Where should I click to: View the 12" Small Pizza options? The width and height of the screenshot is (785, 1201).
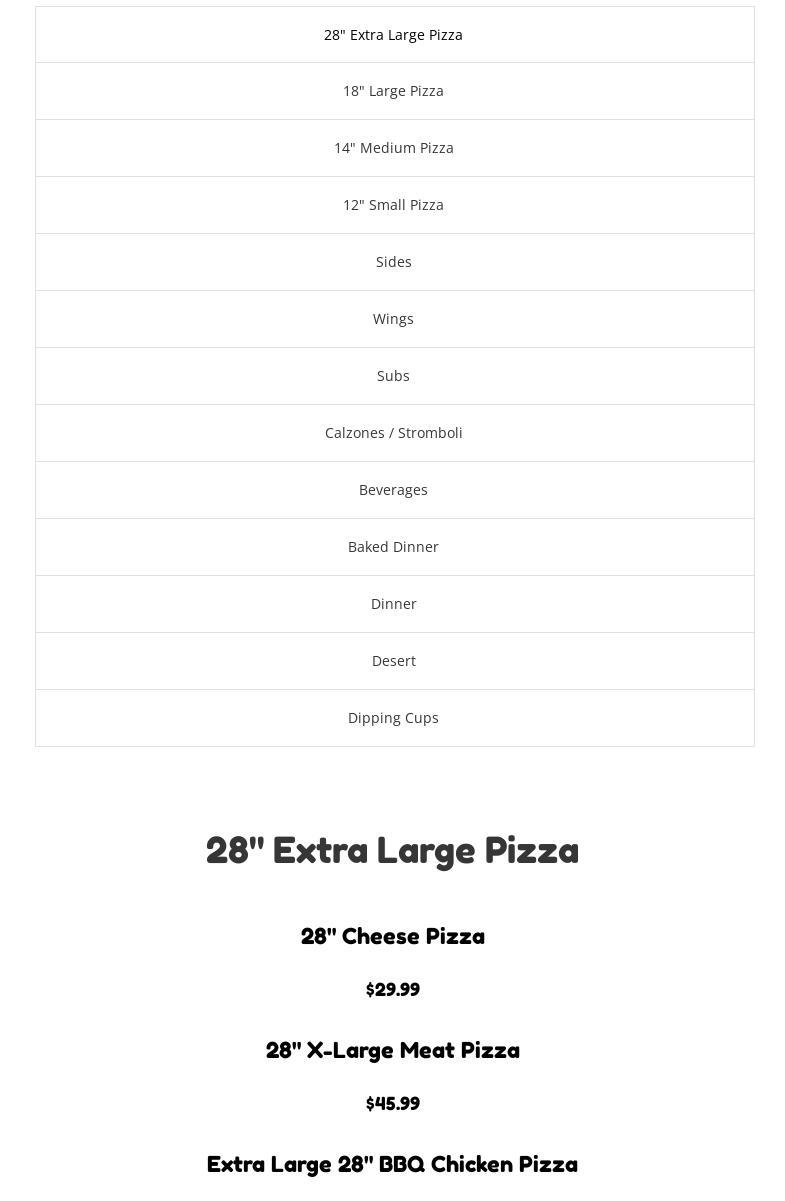(393, 204)
